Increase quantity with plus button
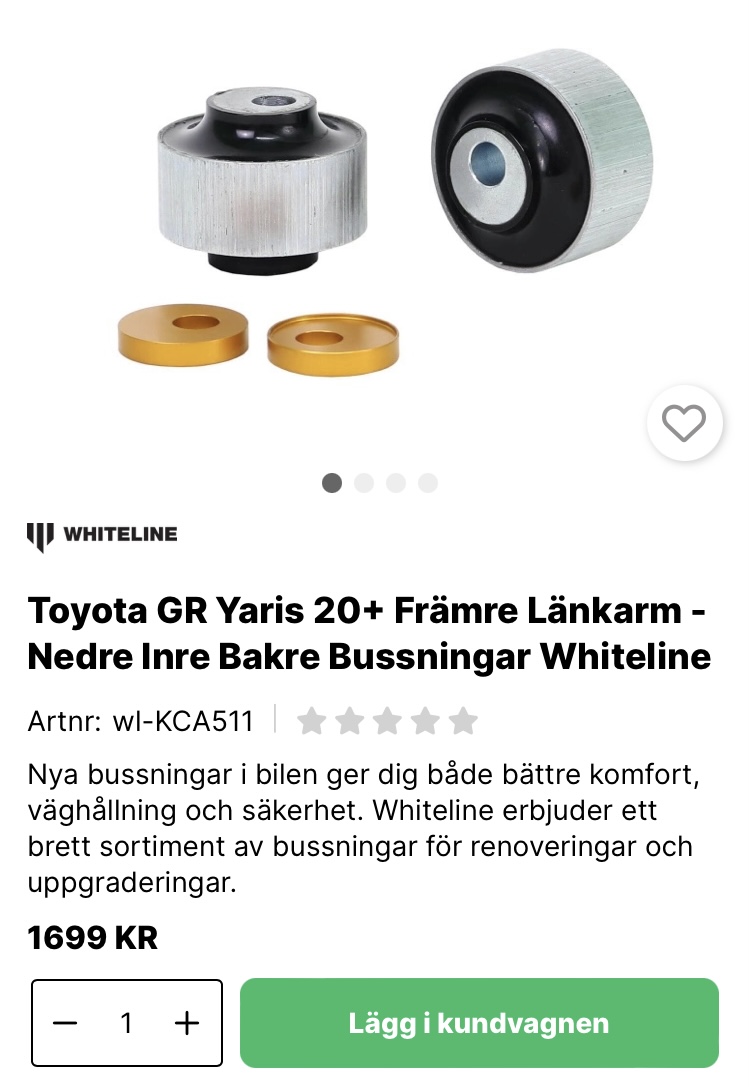 coord(187,1023)
